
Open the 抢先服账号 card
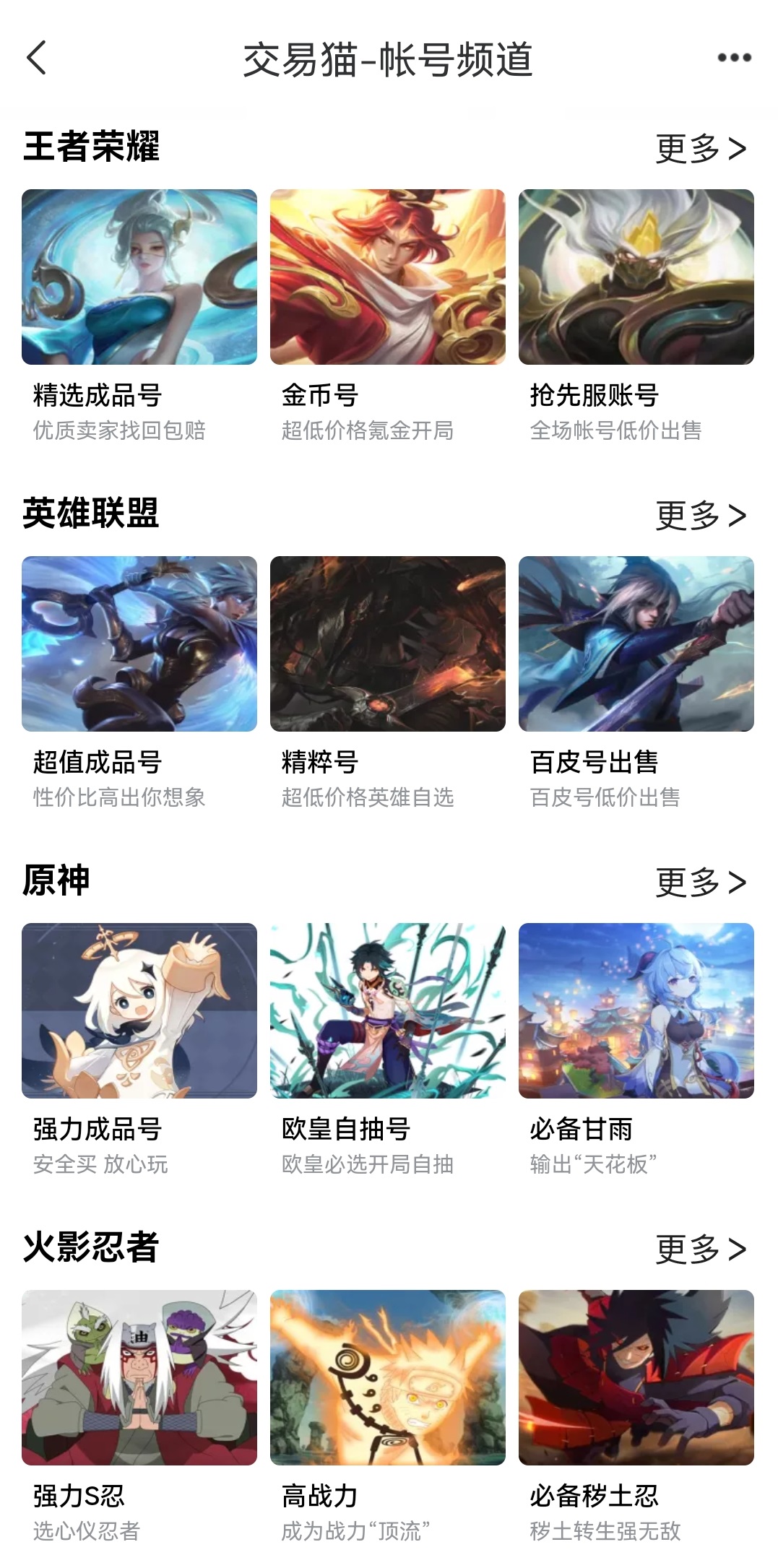636,277
